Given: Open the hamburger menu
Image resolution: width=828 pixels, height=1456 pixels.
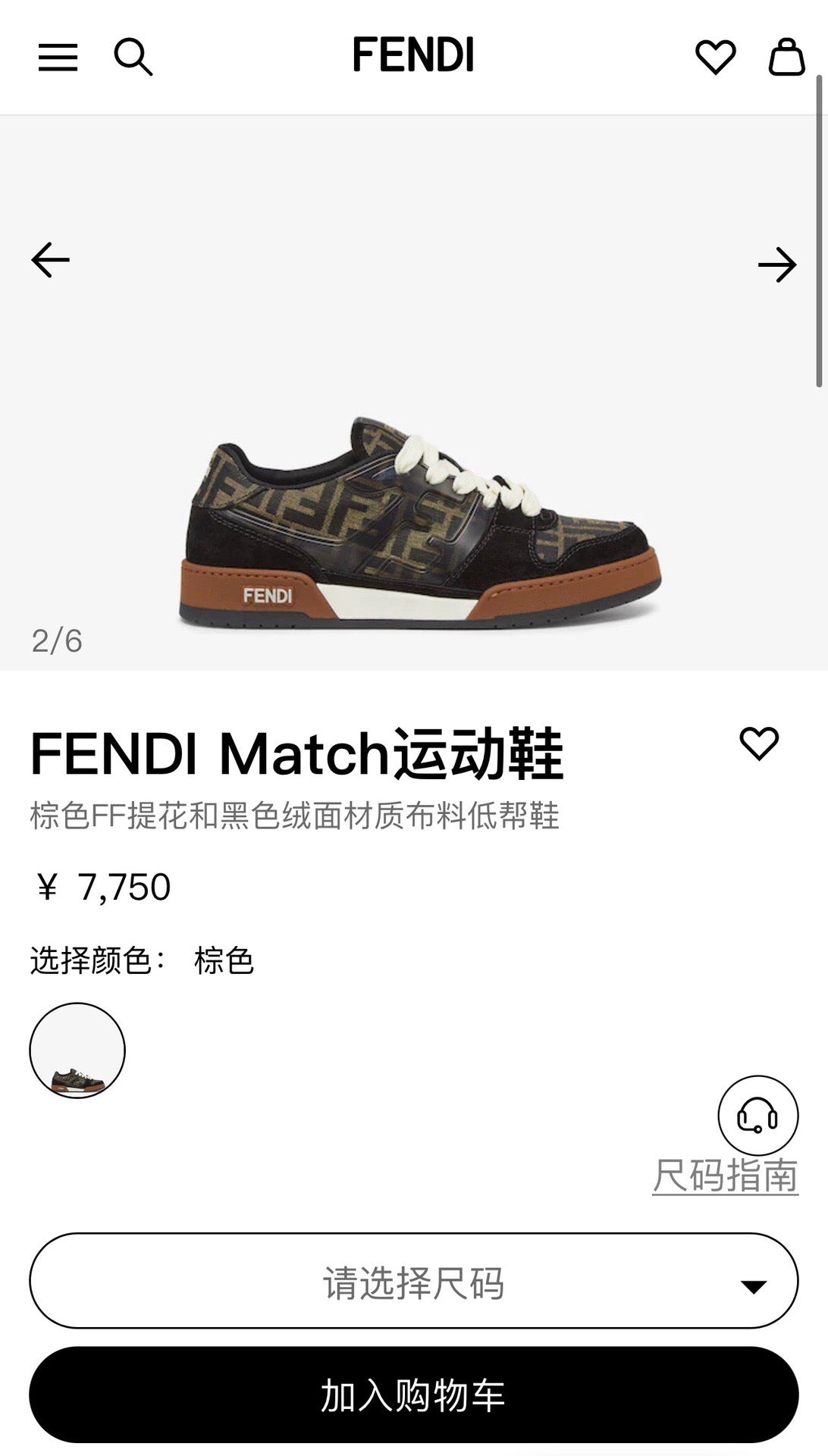Looking at the screenshot, I should tap(58, 58).
